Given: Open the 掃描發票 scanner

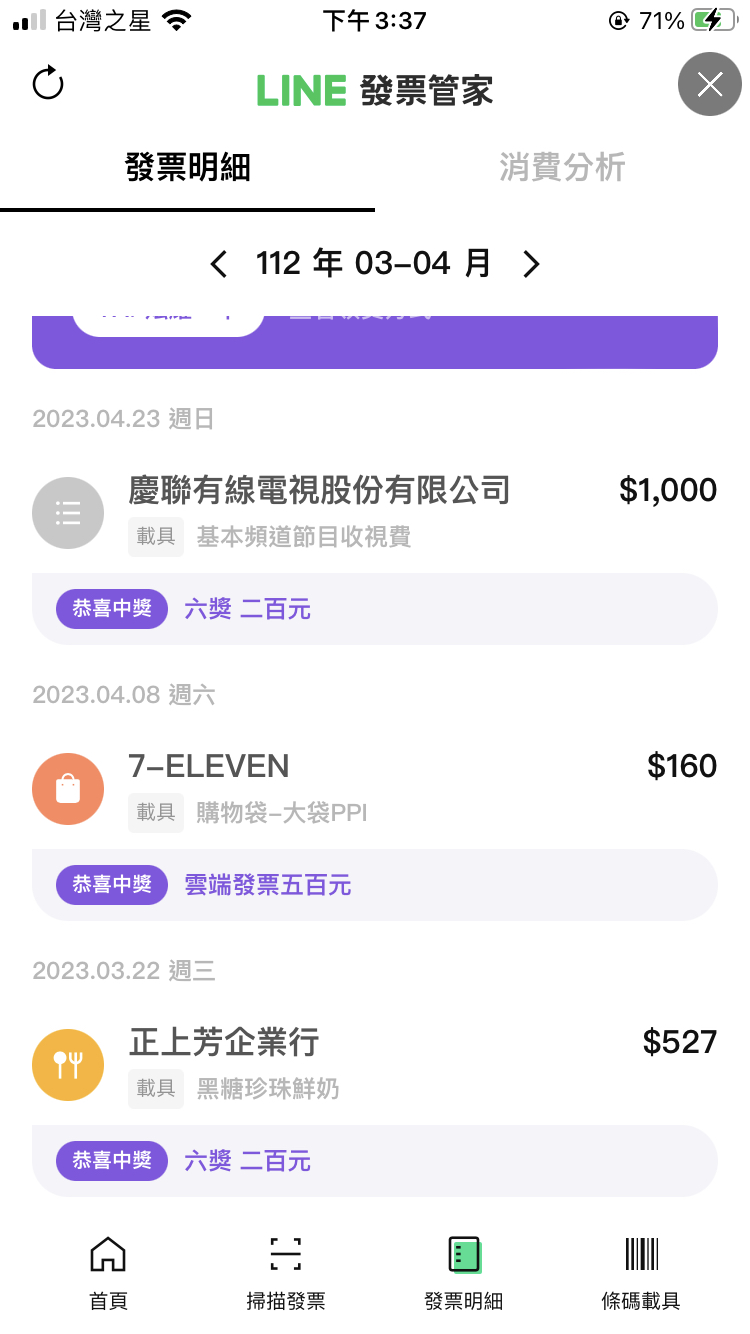Looking at the screenshot, I should click(286, 1273).
